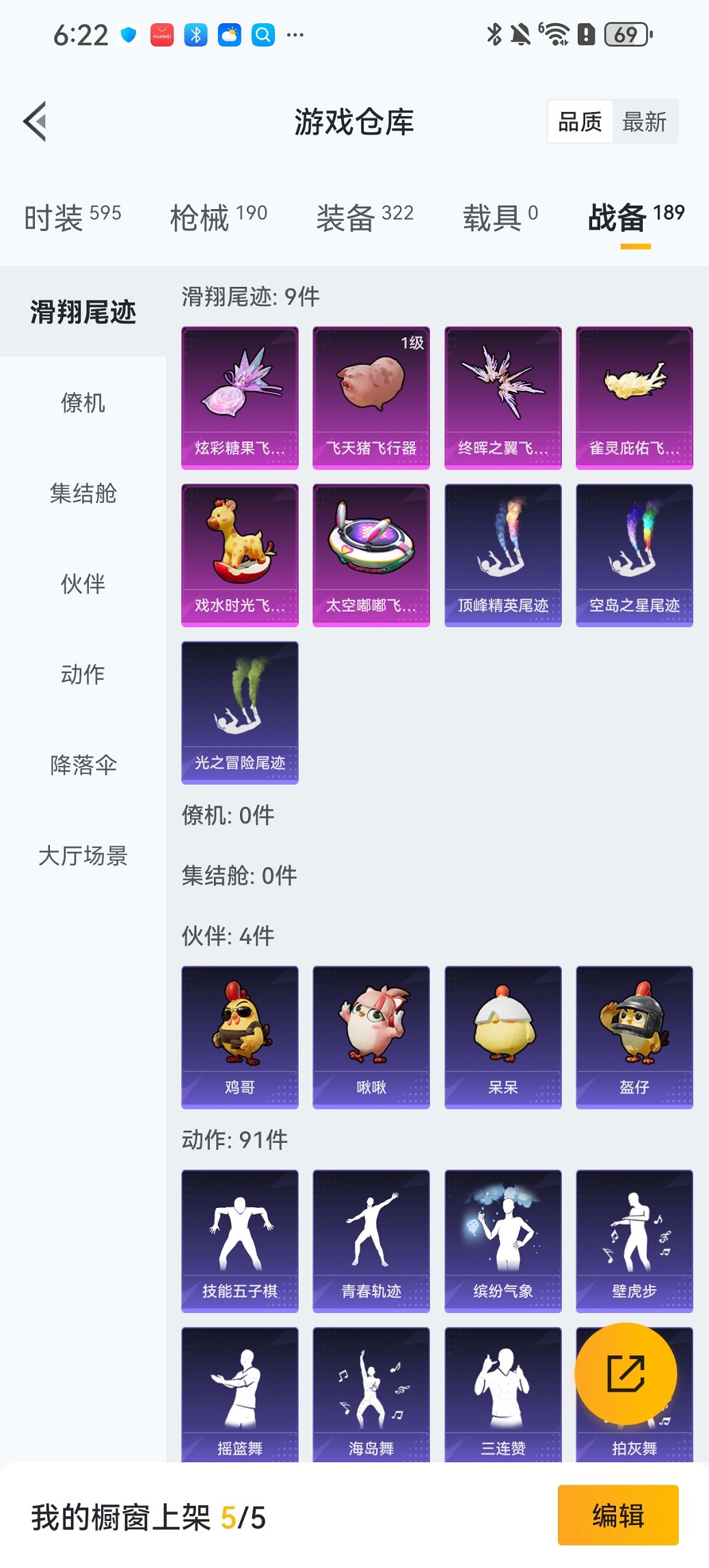Open the 飞天猪飞行器 item
The width and height of the screenshot is (709, 1568).
371,398
